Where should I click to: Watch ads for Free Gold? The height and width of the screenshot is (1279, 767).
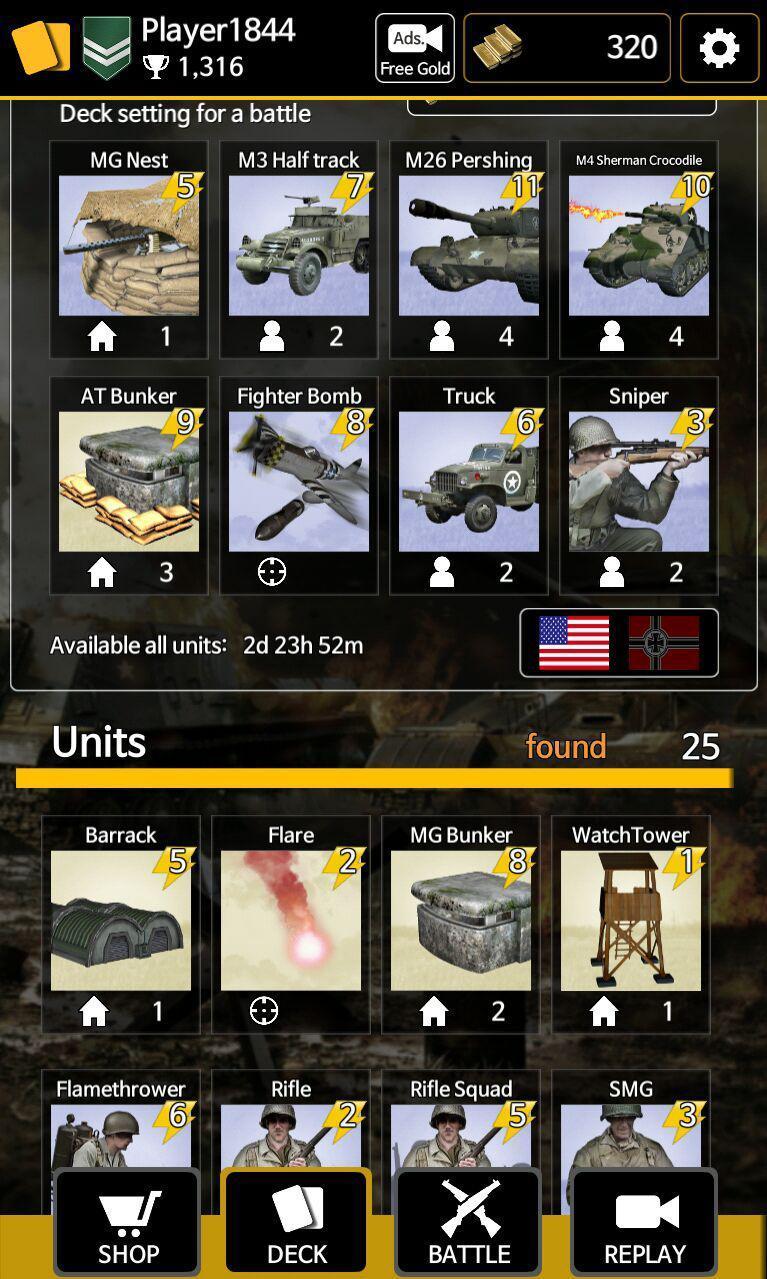(x=415, y=47)
